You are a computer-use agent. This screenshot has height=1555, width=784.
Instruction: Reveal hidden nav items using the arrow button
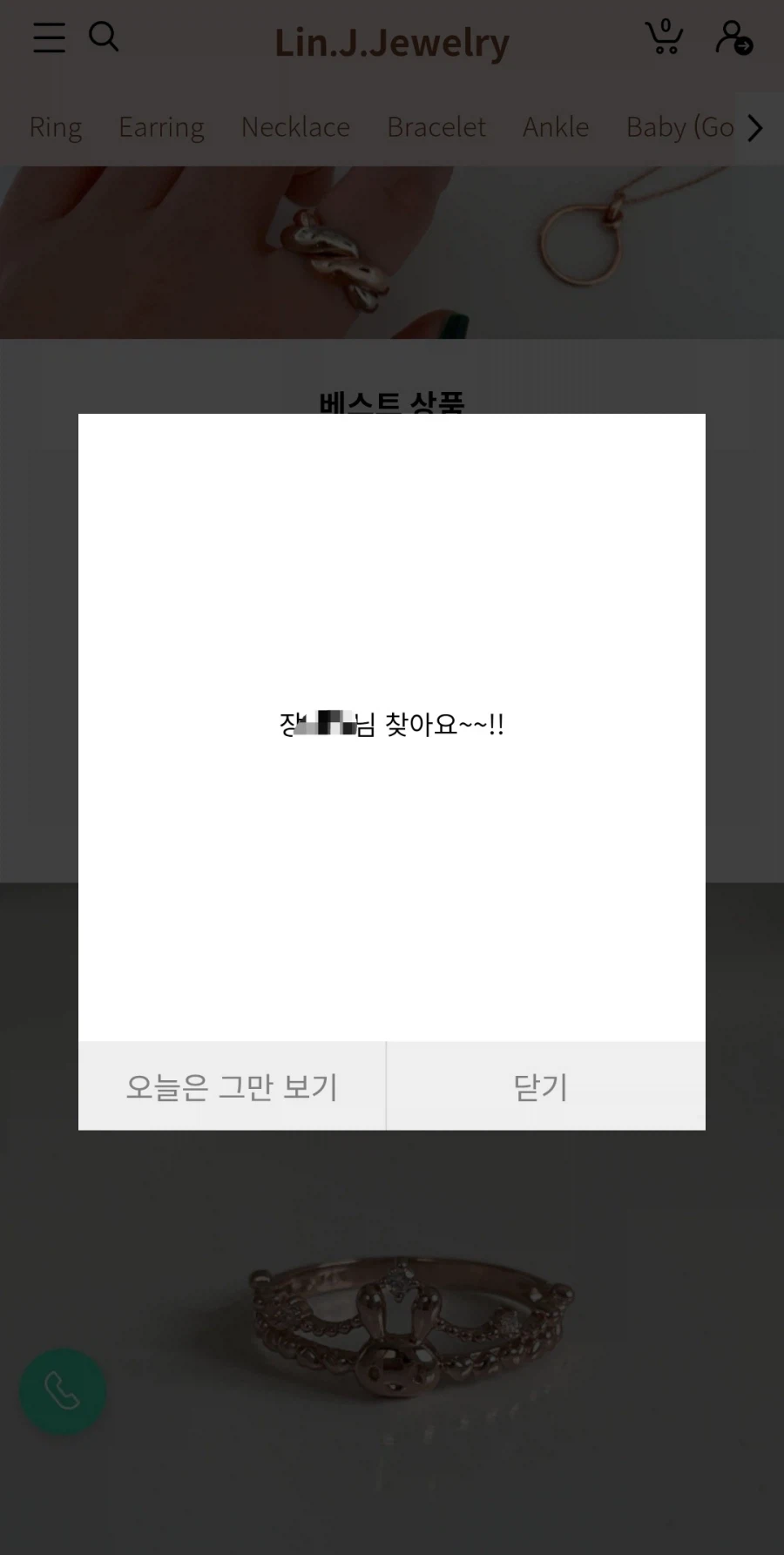(x=754, y=127)
